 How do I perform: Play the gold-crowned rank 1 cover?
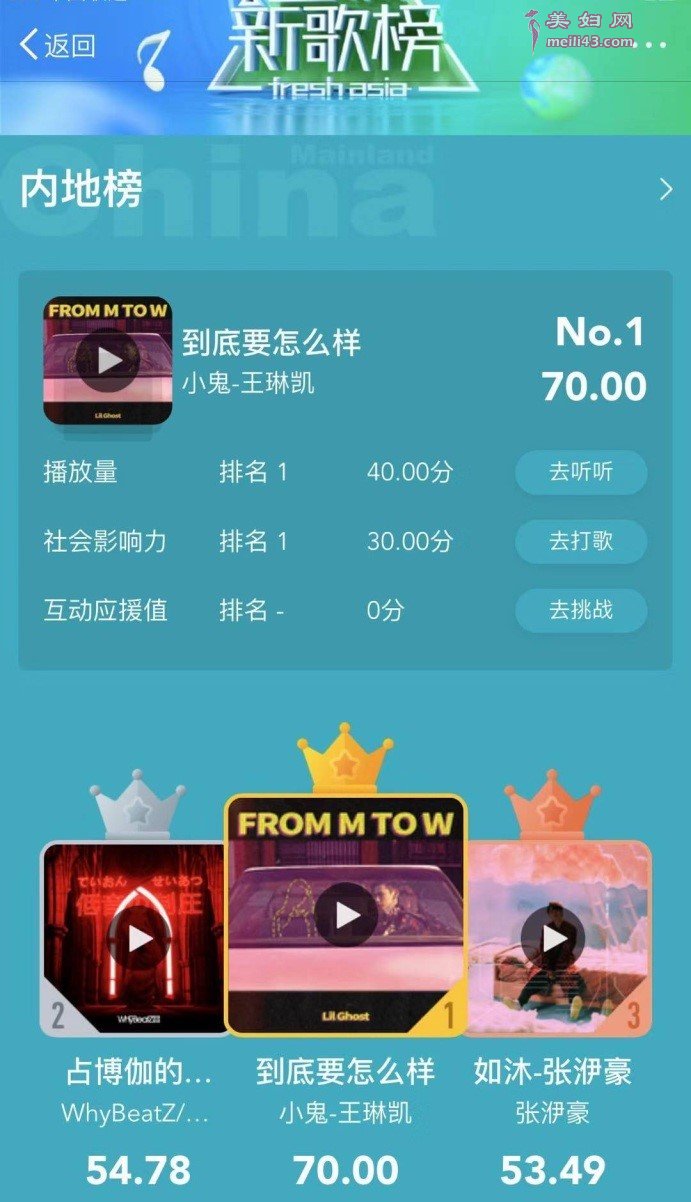[347, 915]
